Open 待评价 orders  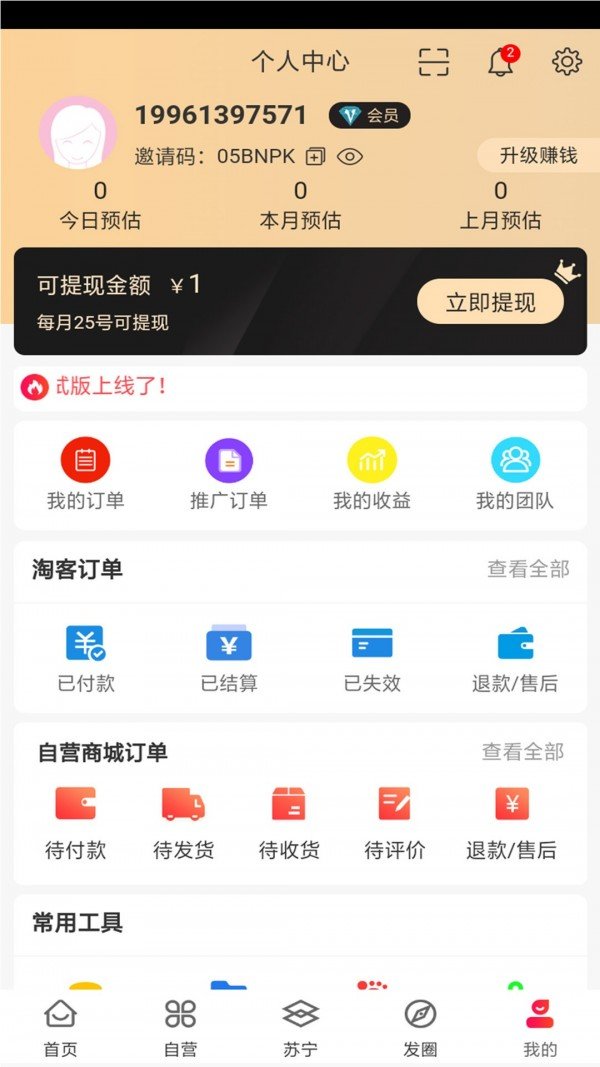394,823
